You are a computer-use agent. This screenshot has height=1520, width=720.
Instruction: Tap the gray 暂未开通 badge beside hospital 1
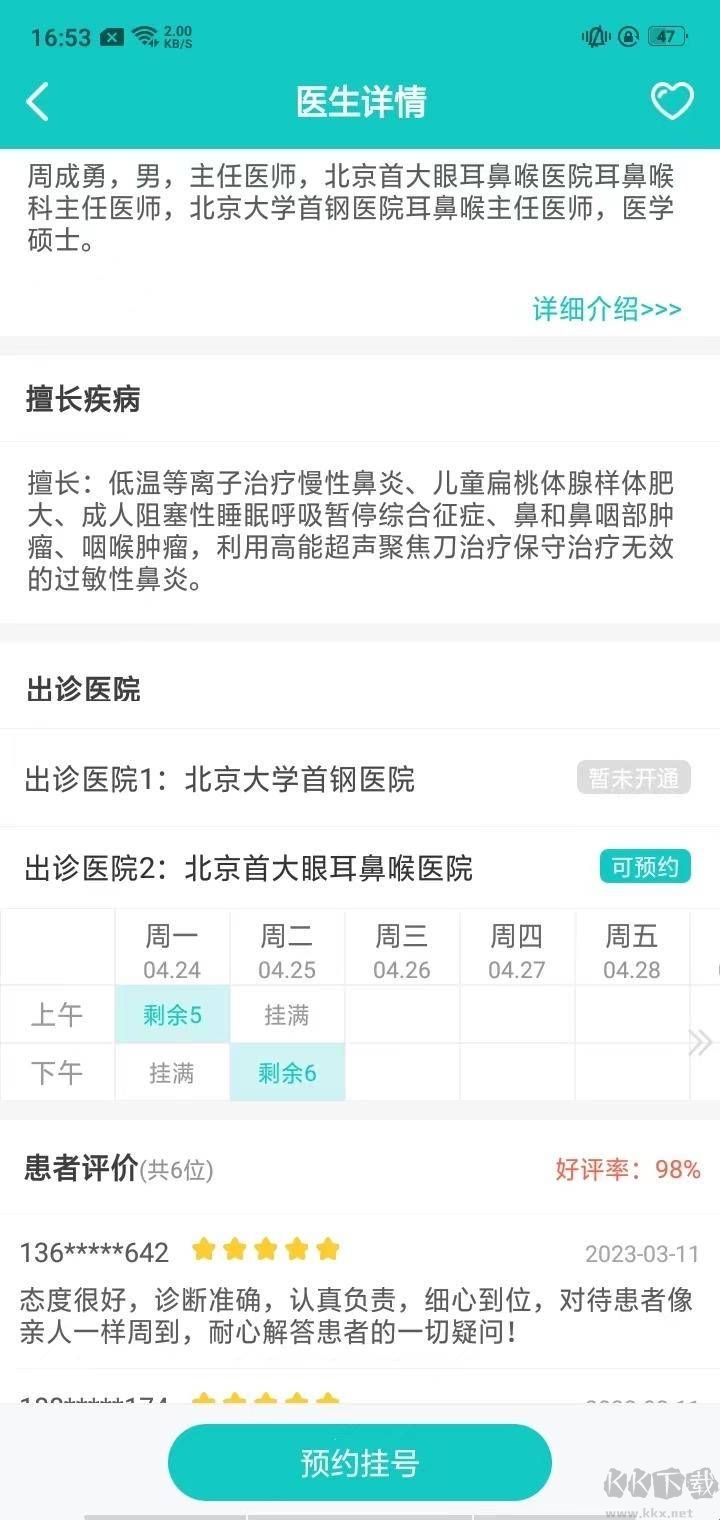click(x=632, y=779)
